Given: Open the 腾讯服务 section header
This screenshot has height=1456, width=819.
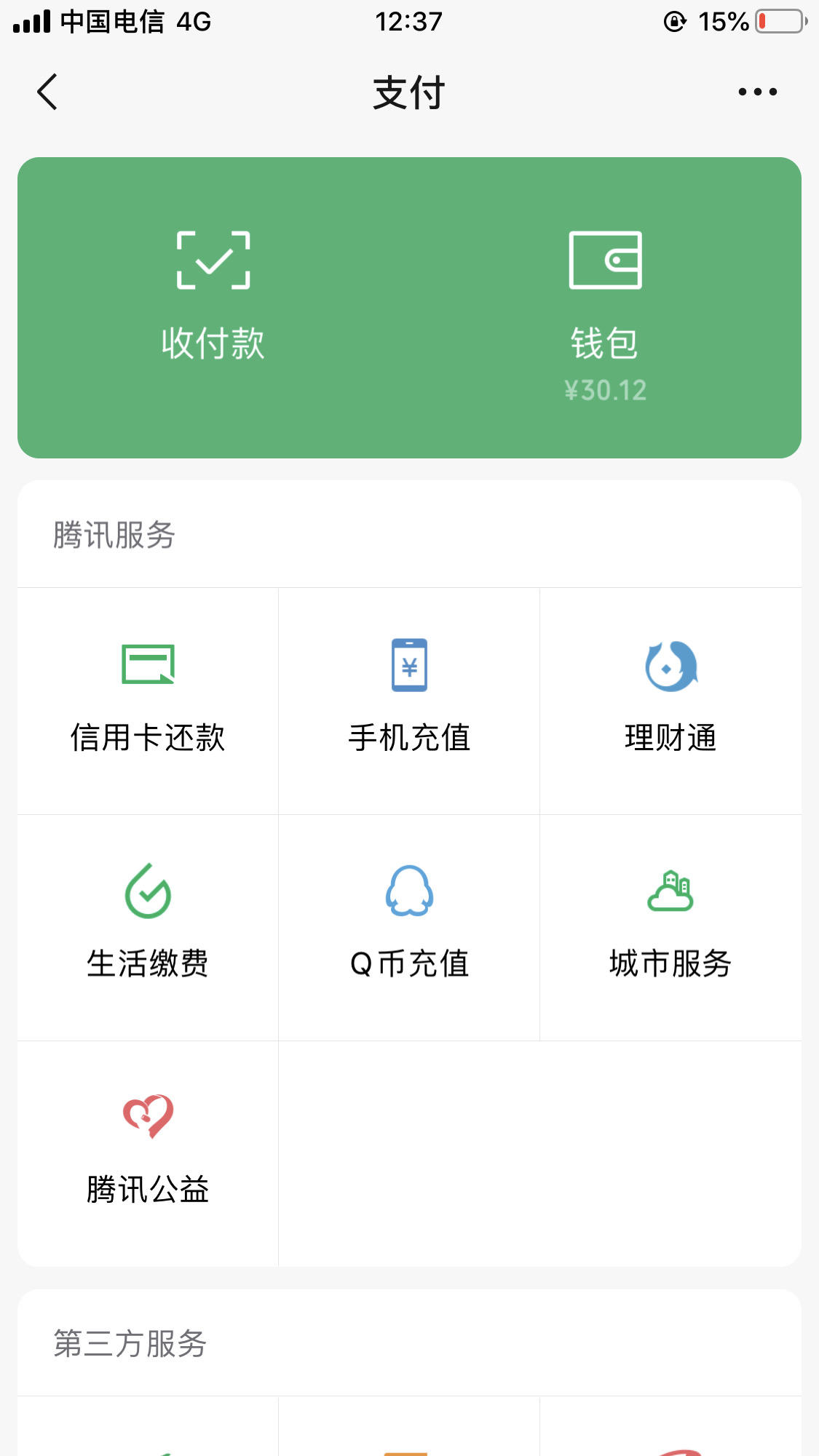Looking at the screenshot, I should (x=114, y=535).
